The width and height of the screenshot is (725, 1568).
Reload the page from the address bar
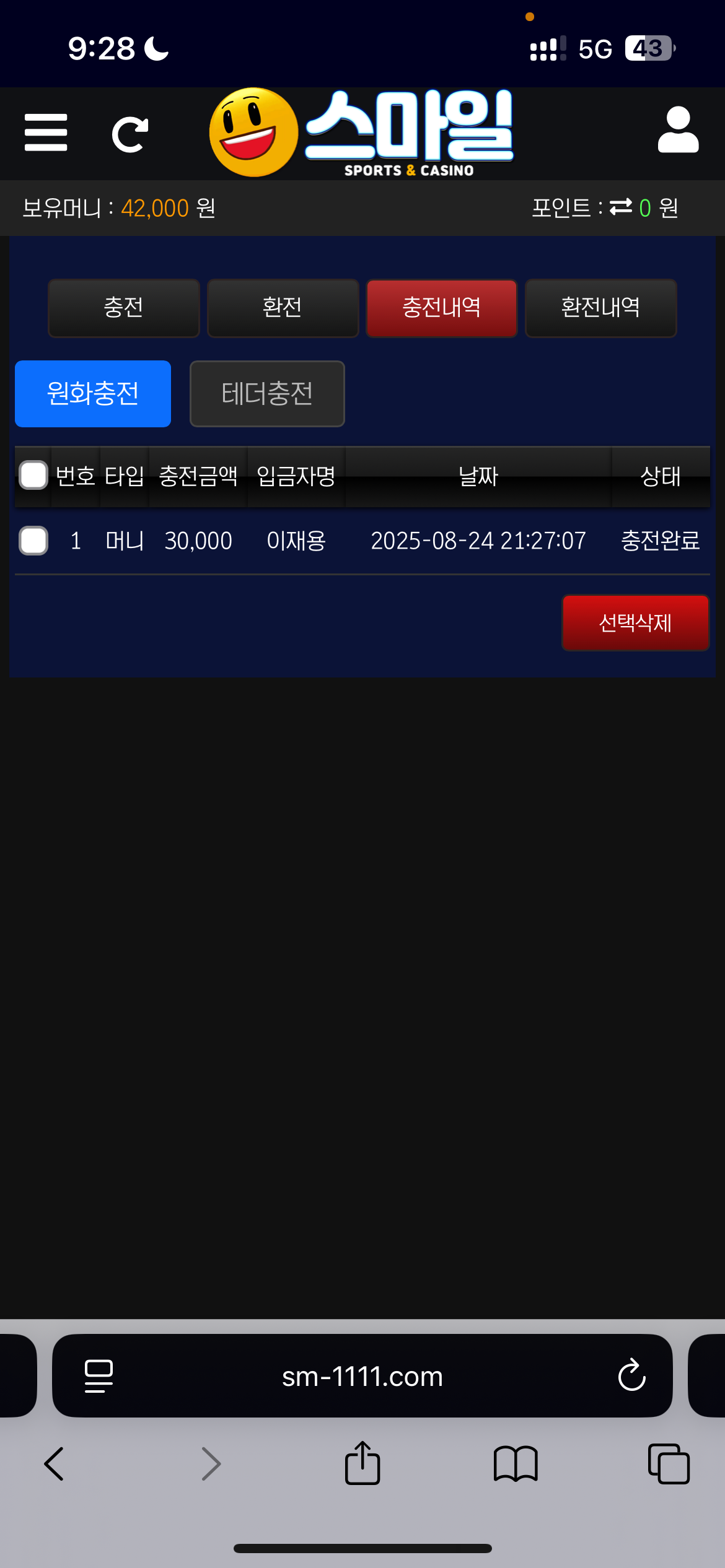click(631, 1375)
